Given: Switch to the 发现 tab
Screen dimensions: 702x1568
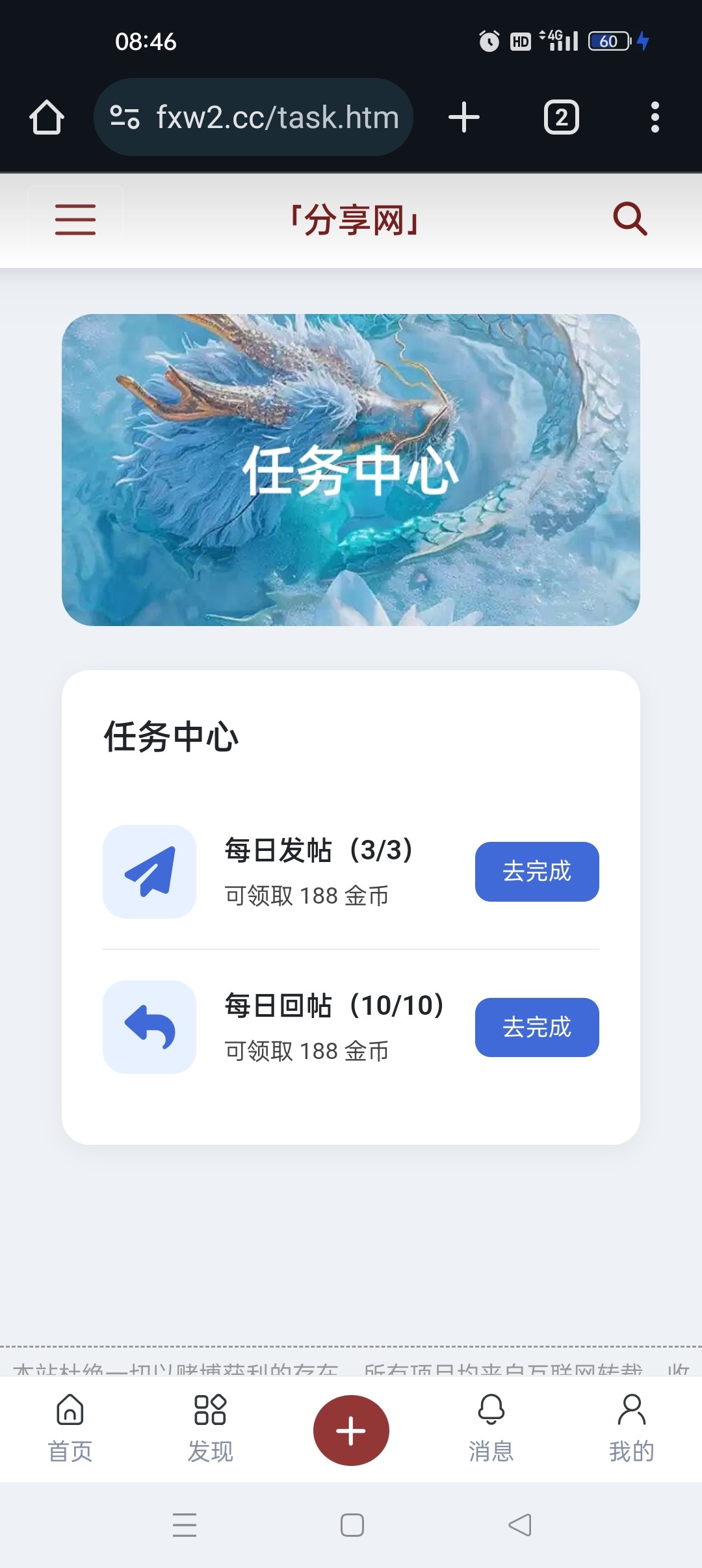Looking at the screenshot, I should point(210,1428).
